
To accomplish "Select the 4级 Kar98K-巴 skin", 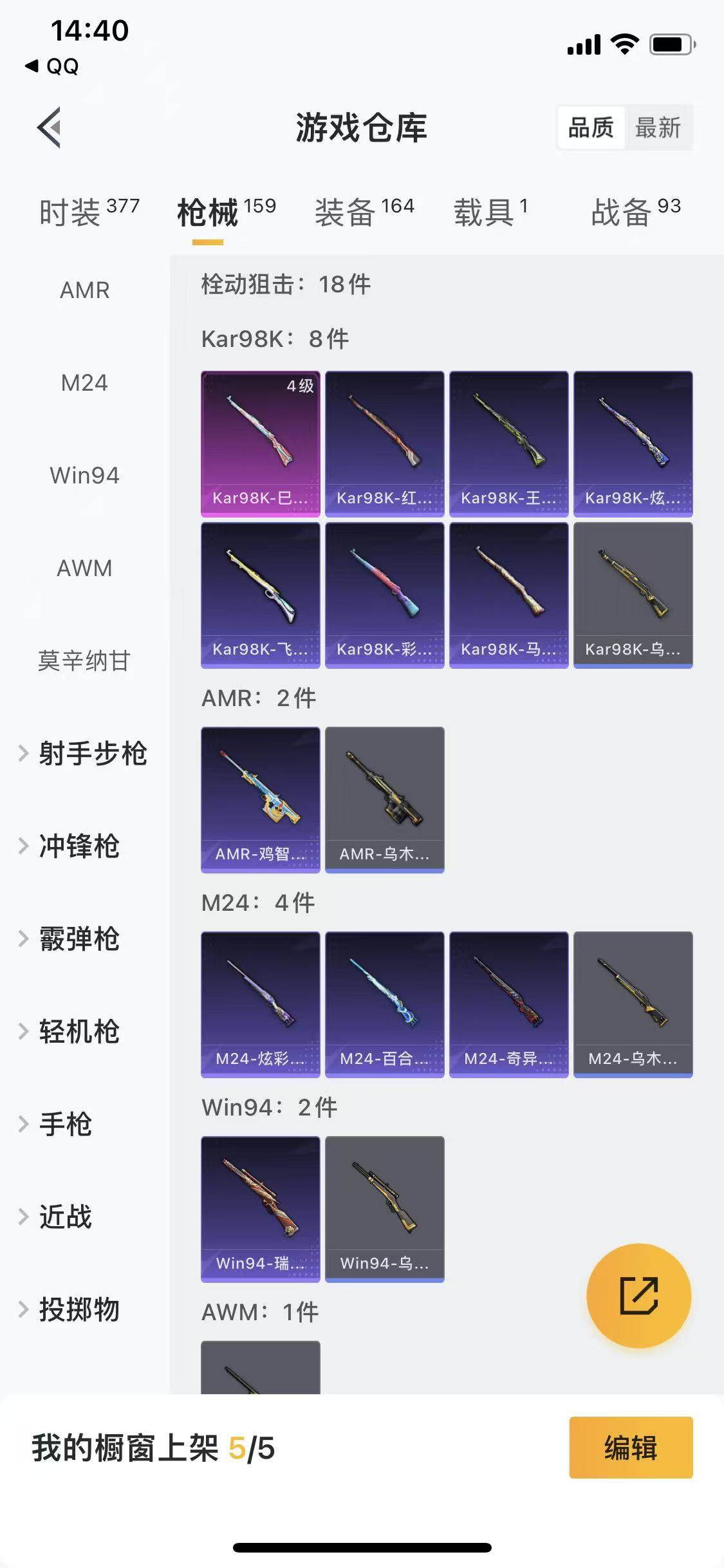I will [x=261, y=442].
